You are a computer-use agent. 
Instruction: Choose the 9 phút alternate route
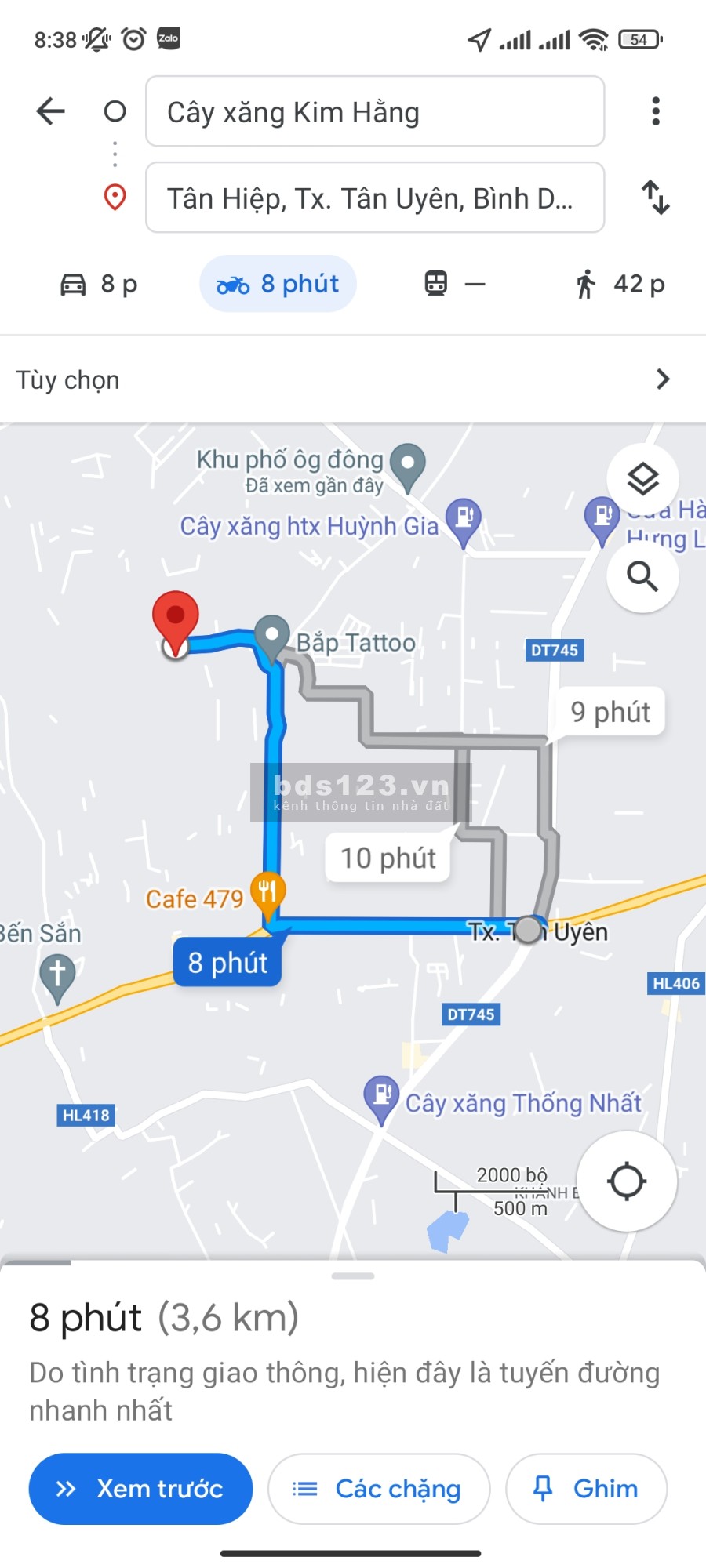pos(610,712)
